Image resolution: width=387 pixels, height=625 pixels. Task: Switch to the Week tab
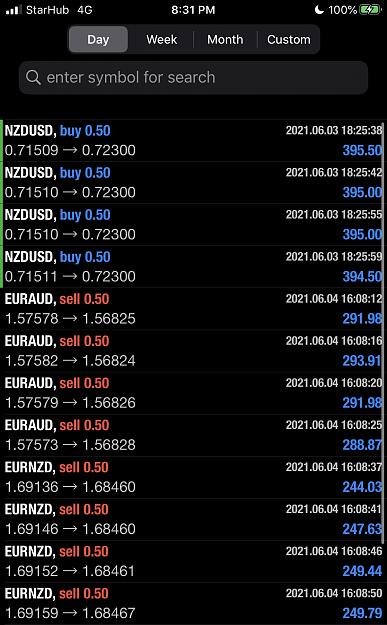(161, 39)
